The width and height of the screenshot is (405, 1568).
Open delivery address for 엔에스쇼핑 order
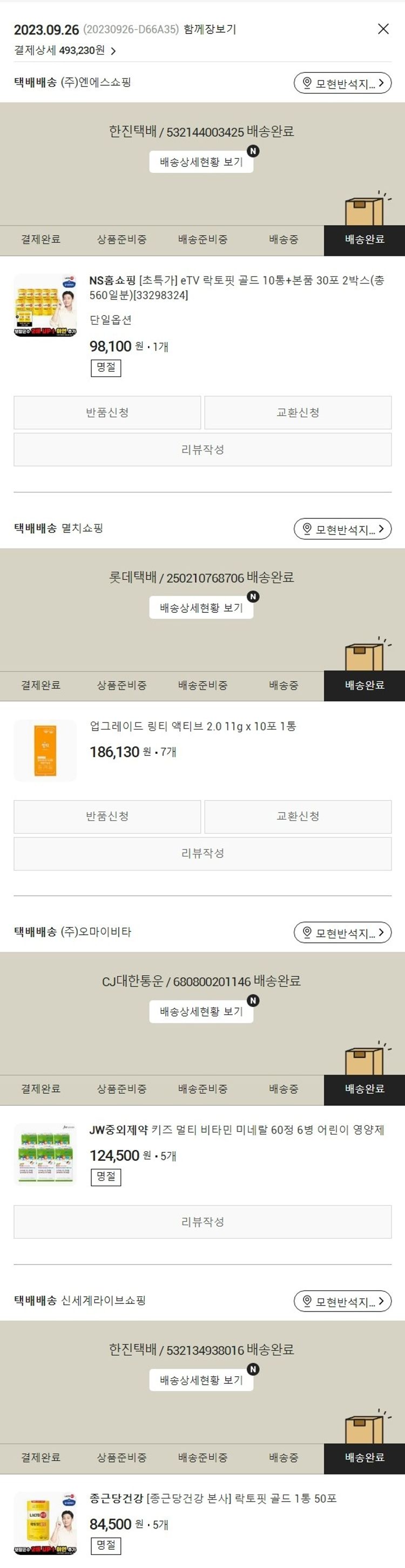coord(342,83)
